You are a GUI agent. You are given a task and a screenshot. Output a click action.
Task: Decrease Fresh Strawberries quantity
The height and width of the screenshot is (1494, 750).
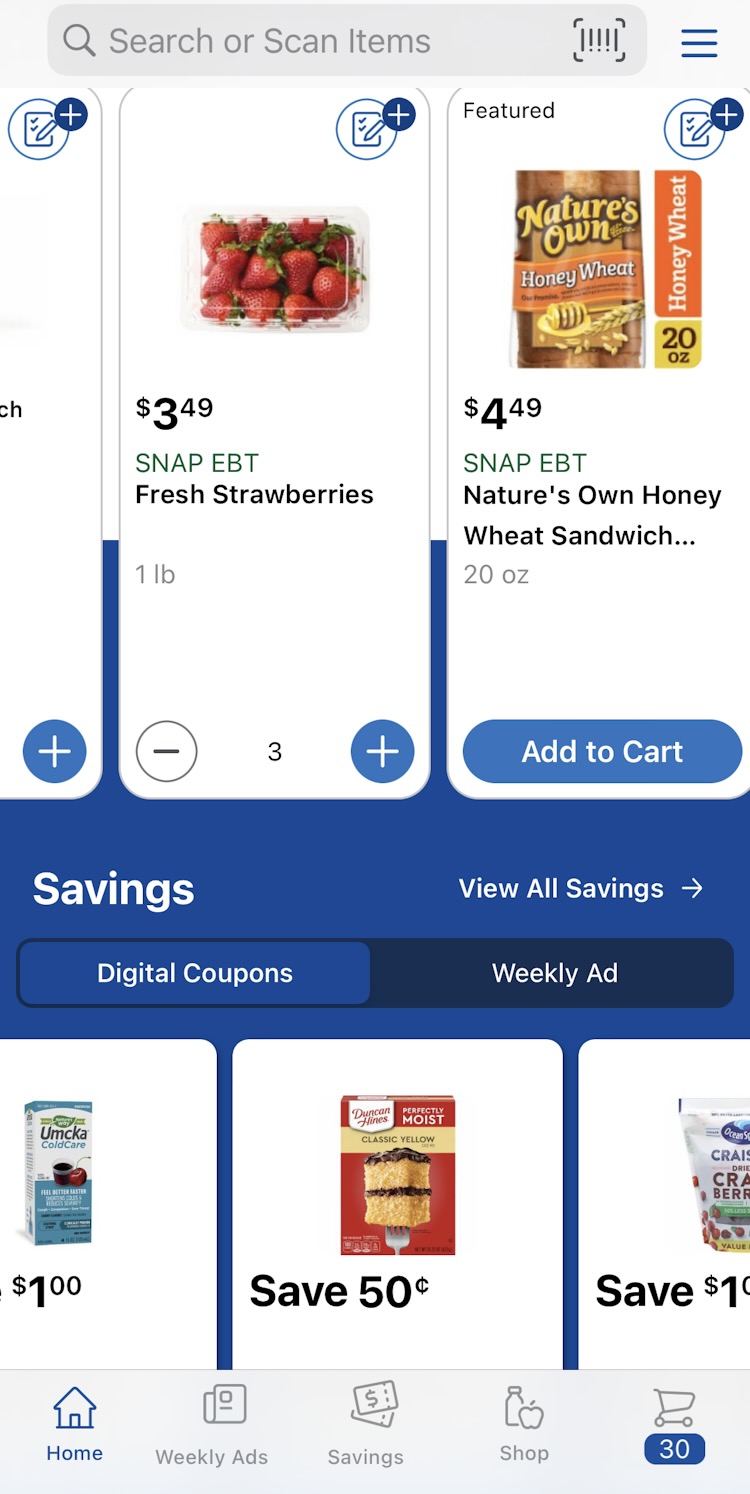[x=167, y=751]
